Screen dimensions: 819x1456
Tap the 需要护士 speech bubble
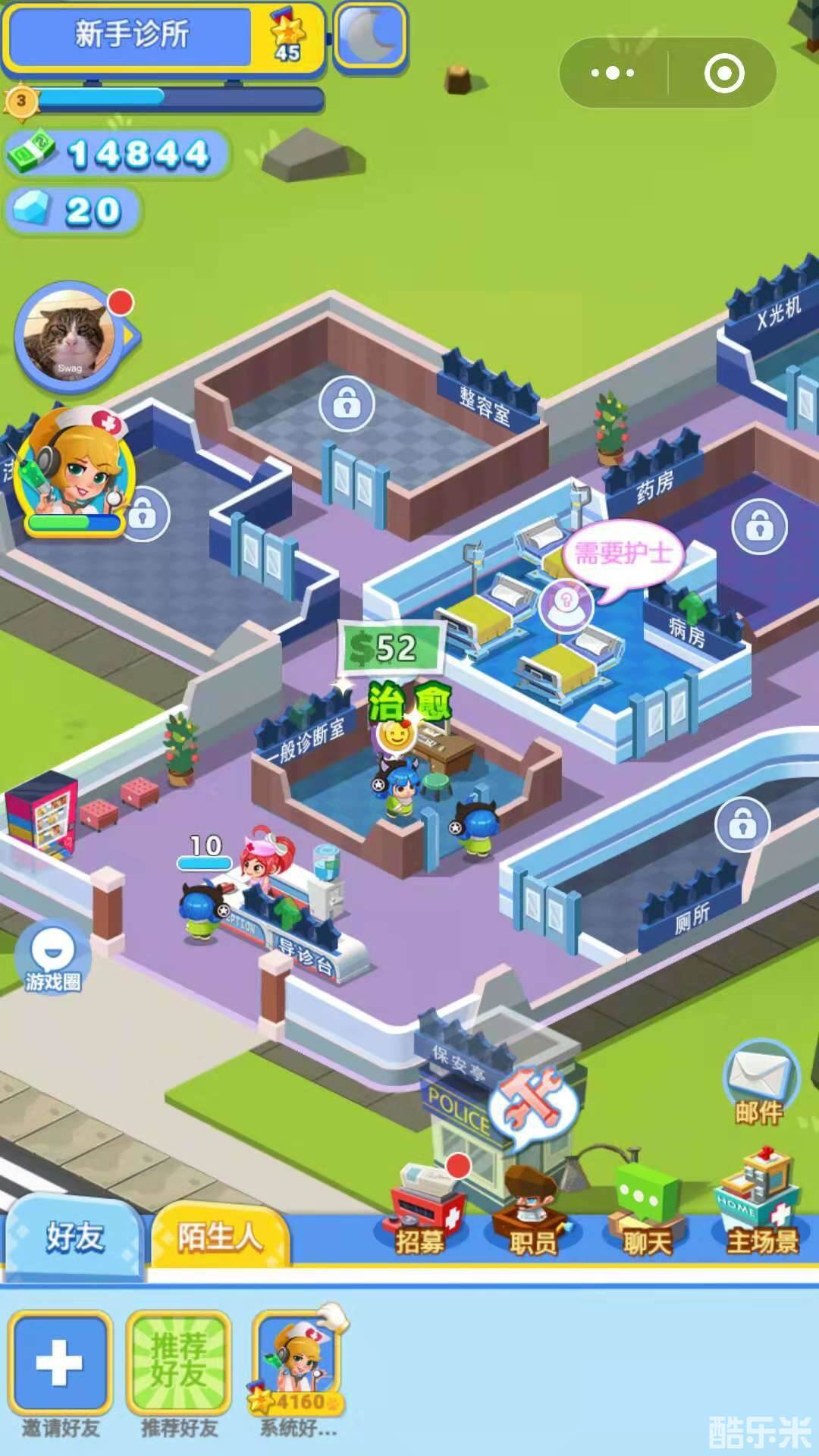pos(623,554)
